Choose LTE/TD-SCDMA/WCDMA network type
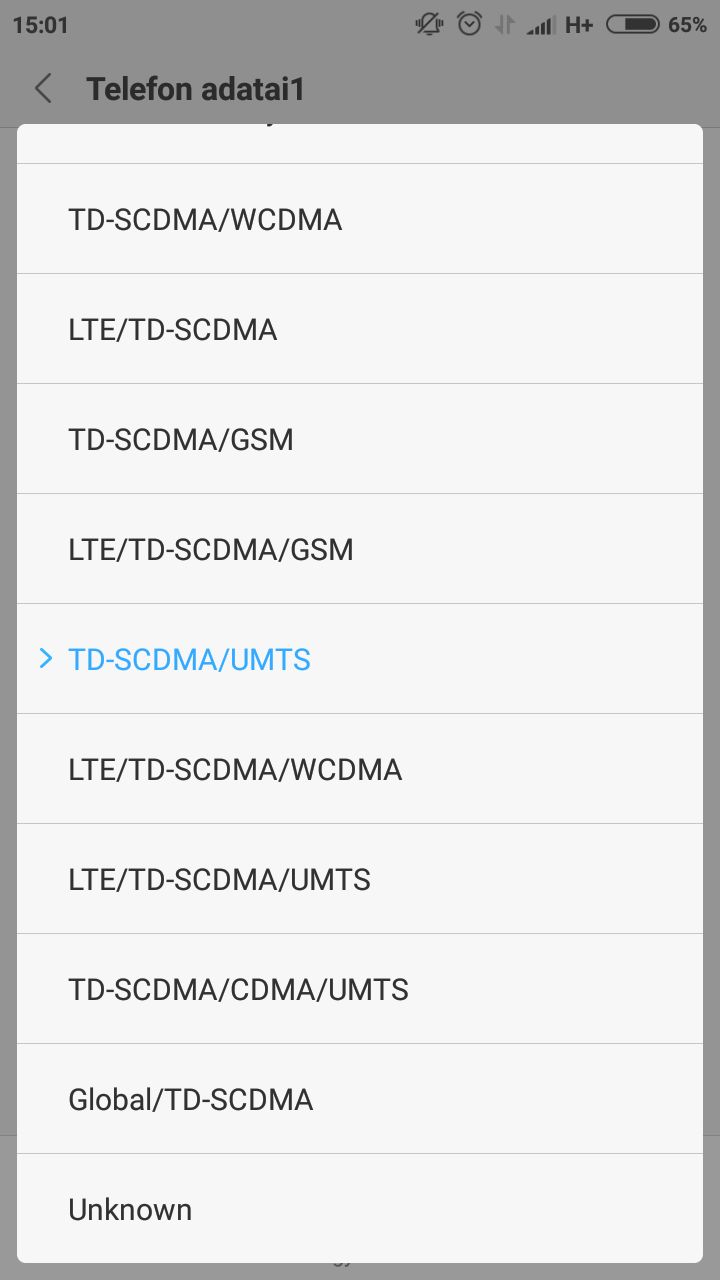720x1280 pixels. [x=360, y=769]
